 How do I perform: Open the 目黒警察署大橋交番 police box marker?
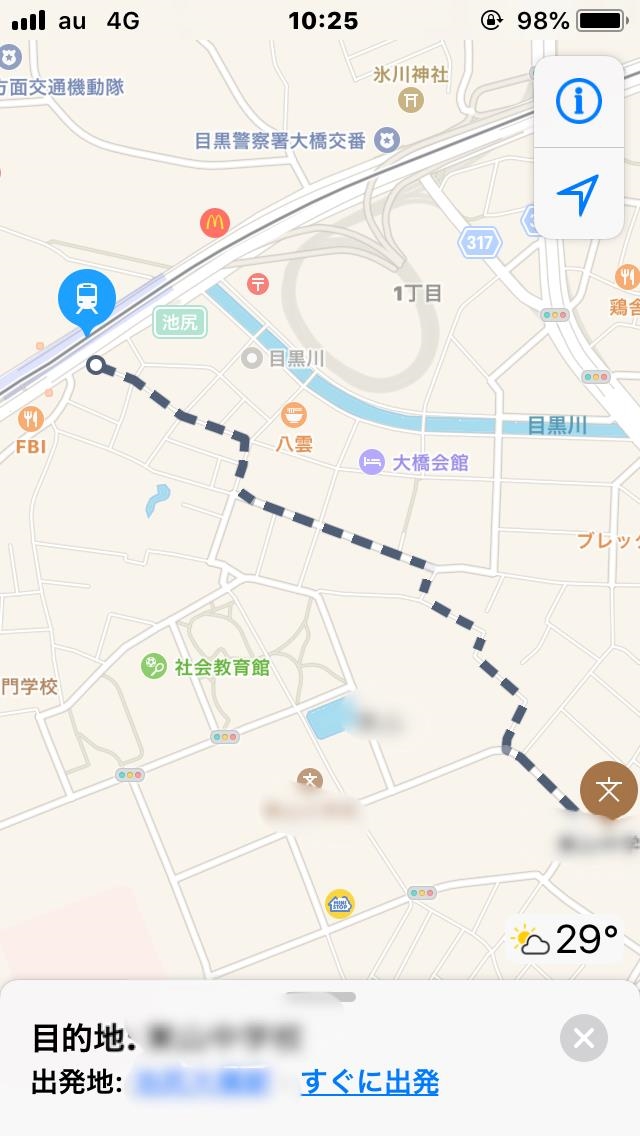(x=387, y=141)
